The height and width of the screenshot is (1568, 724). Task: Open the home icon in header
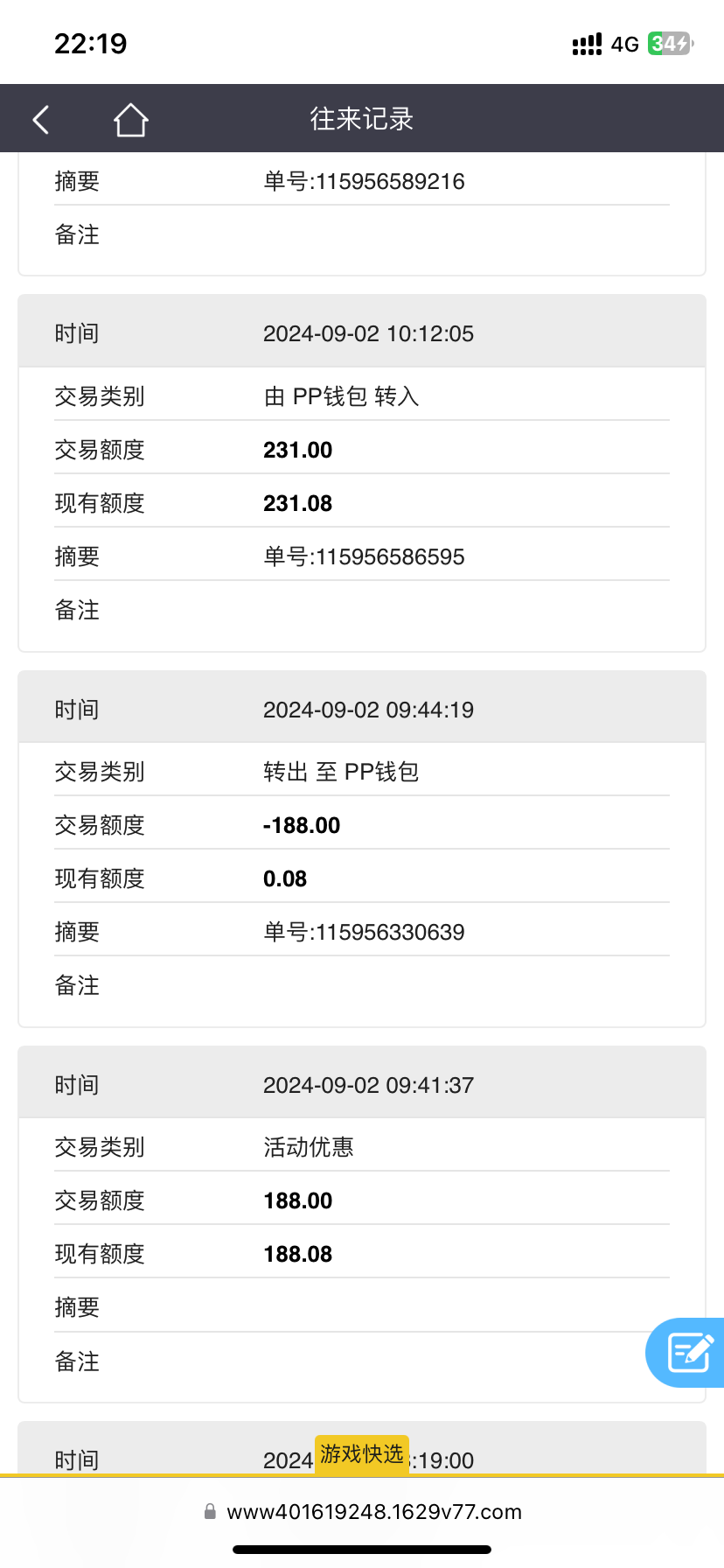[x=130, y=119]
